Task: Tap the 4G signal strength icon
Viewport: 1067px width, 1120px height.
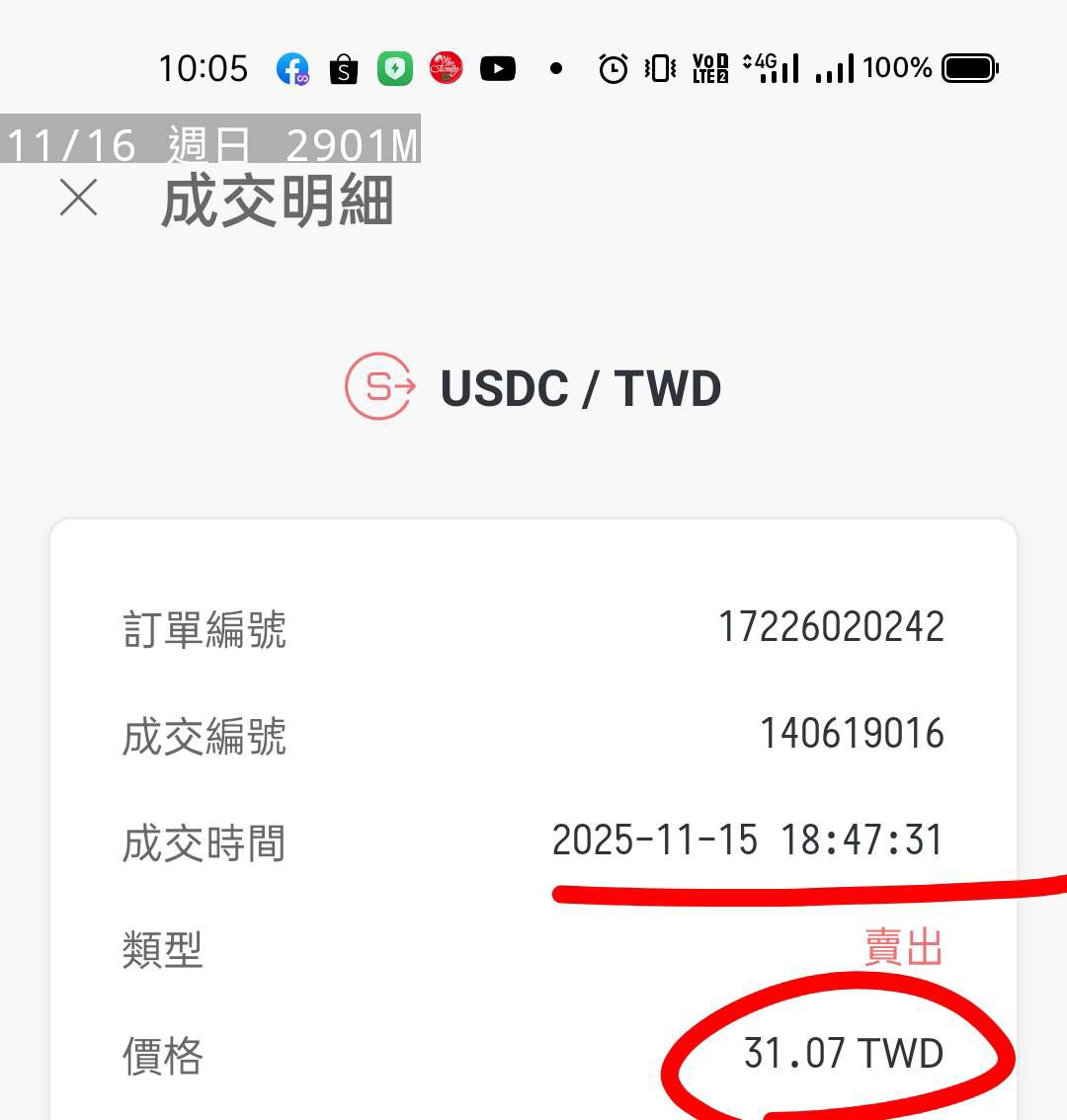Action: [x=774, y=68]
